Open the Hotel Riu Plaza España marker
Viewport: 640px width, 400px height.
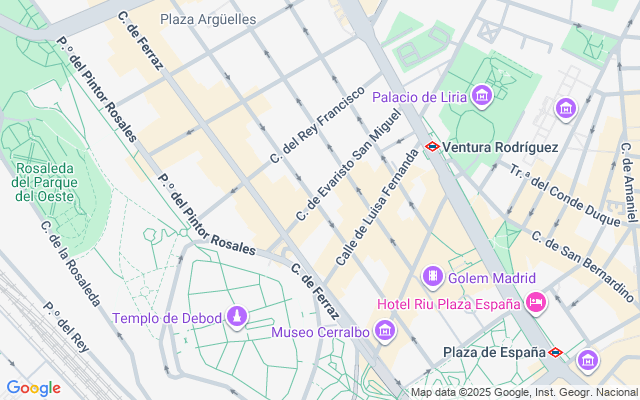click(535, 302)
